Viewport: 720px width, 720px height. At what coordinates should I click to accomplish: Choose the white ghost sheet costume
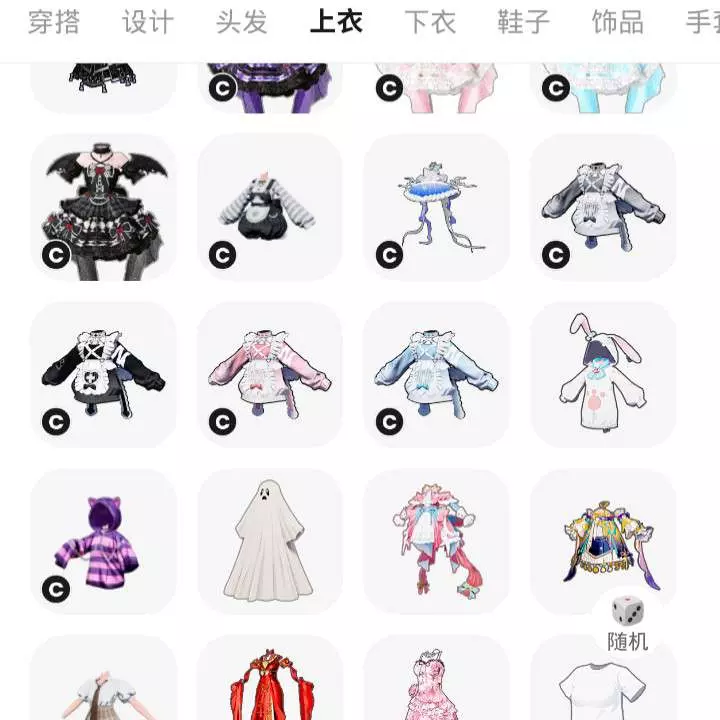(x=270, y=542)
